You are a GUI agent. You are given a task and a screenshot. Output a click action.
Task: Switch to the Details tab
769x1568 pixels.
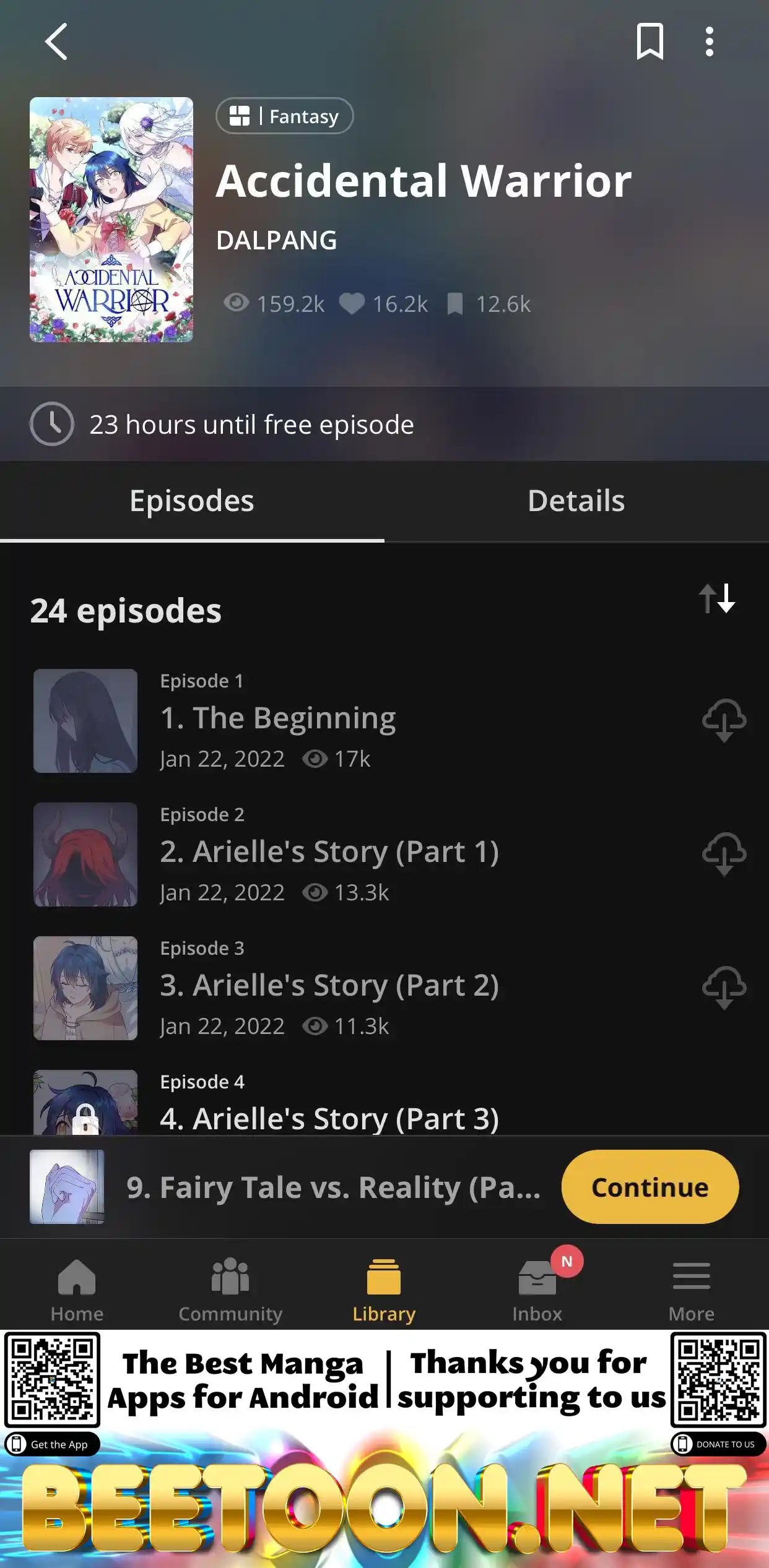point(576,501)
